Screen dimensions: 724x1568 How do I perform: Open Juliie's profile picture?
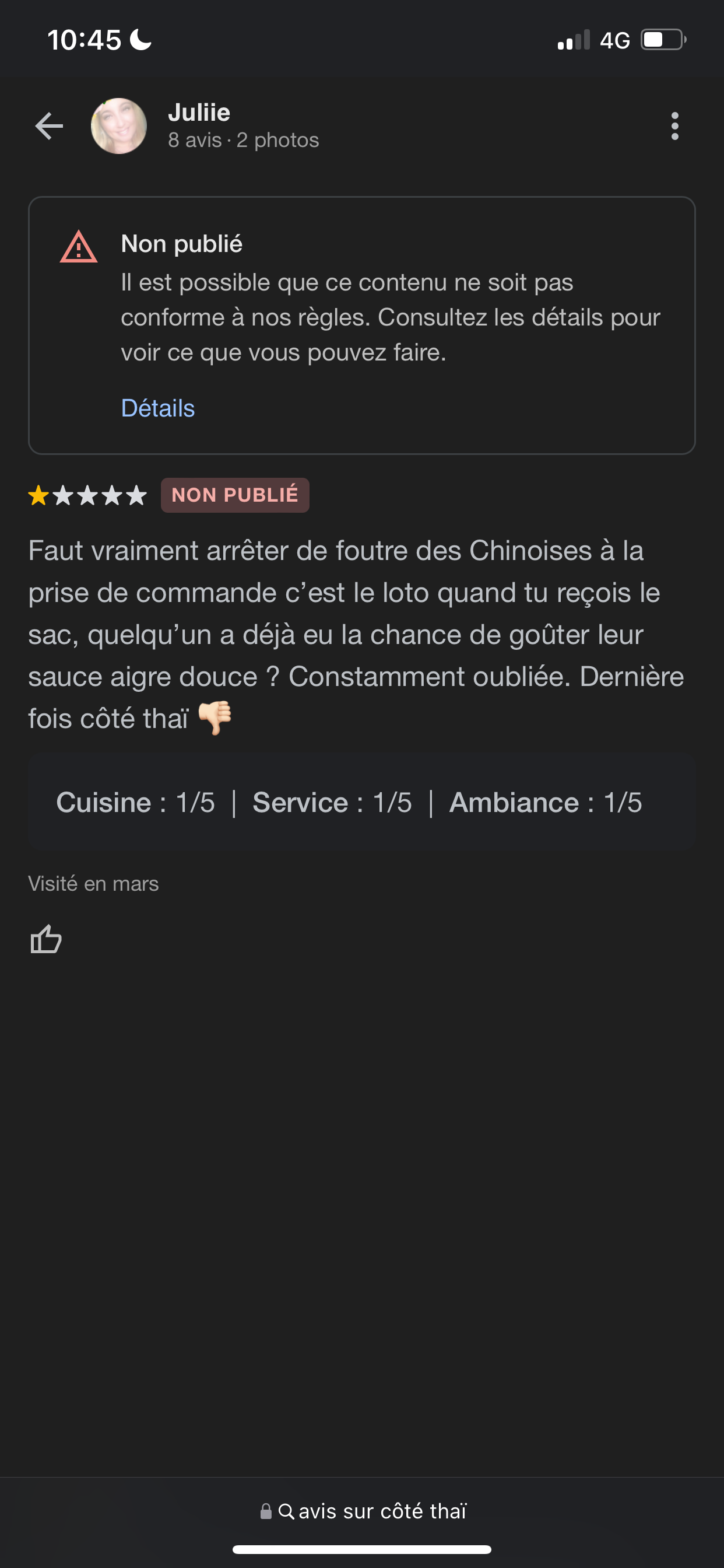119,126
